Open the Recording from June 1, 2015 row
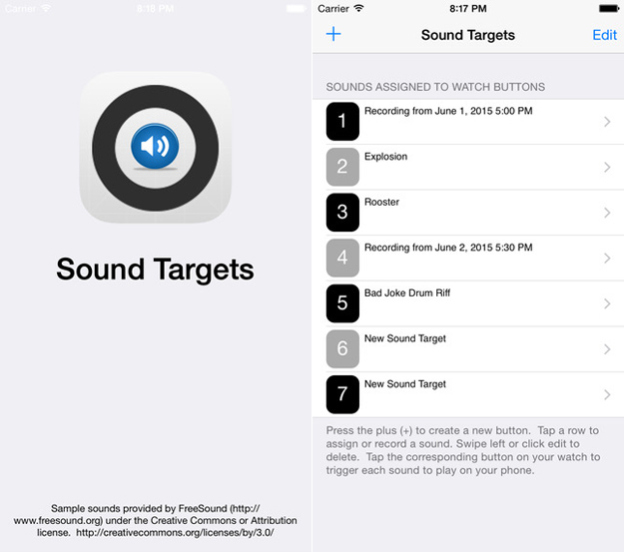 pyautogui.click(x=468, y=122)
